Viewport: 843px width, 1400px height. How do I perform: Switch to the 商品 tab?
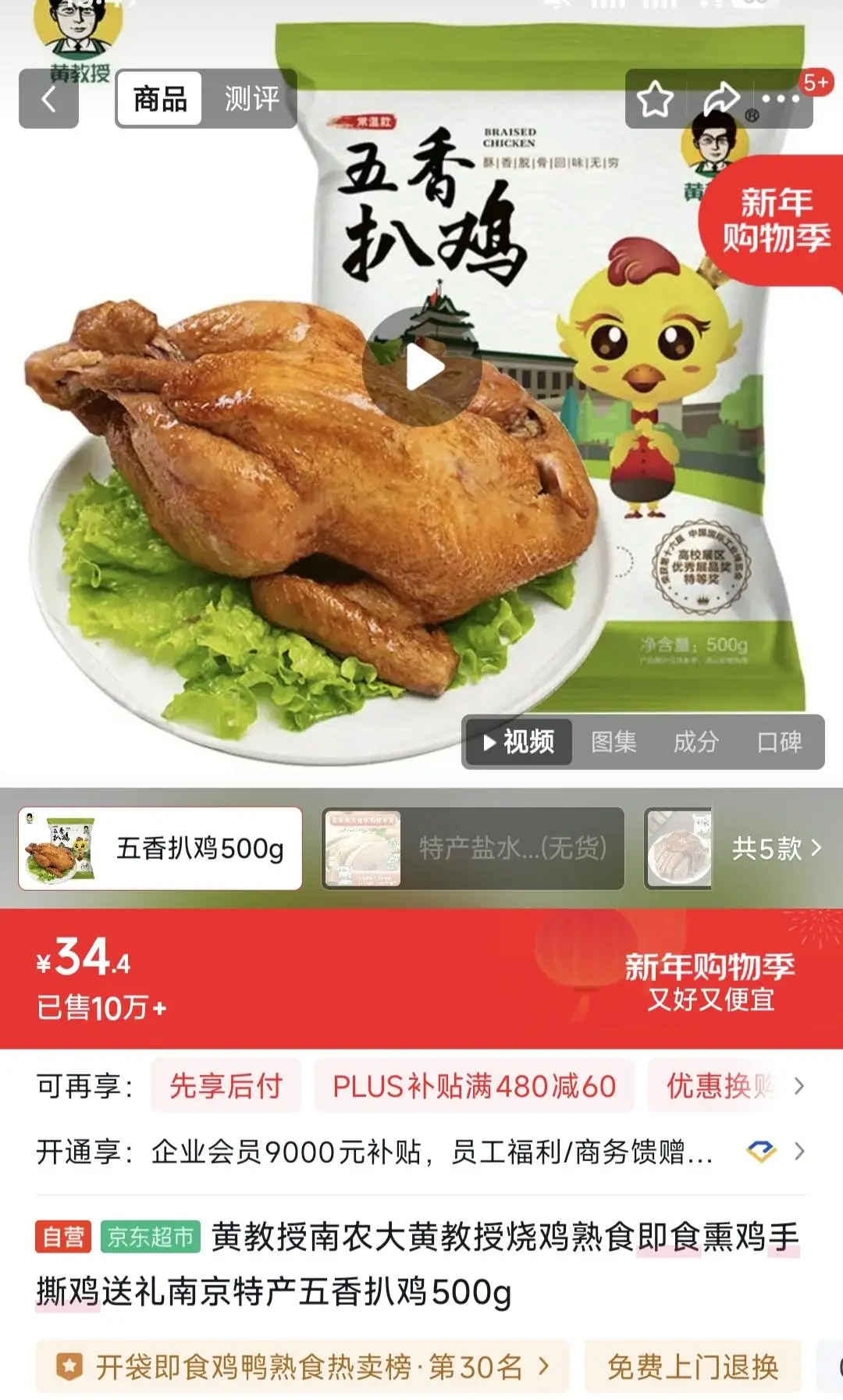coord(160,99)
